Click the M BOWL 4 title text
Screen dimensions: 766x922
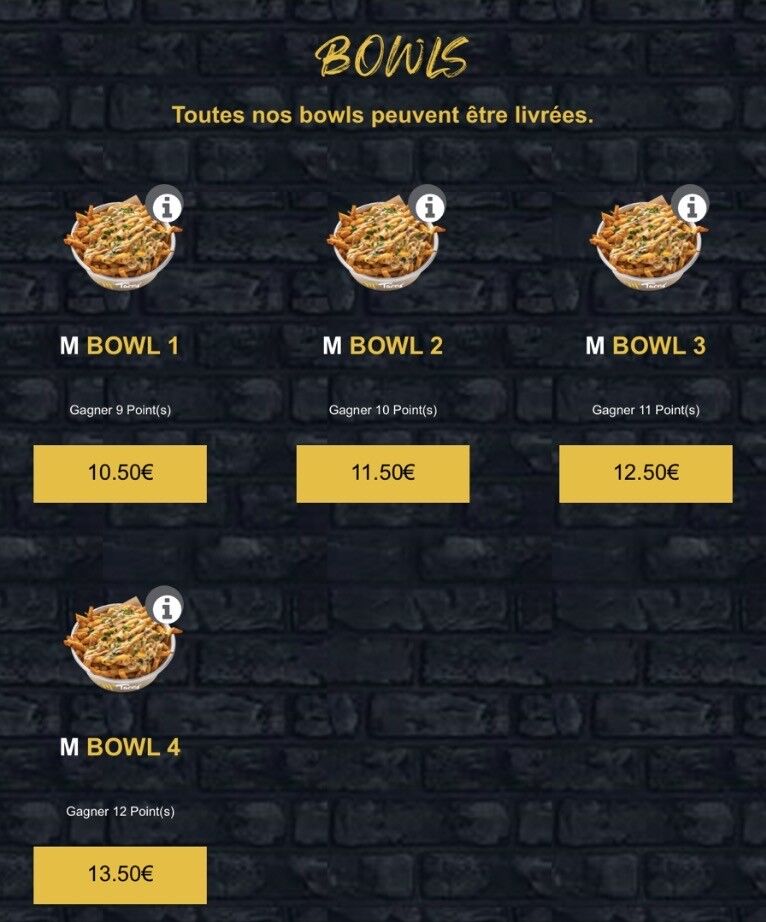tap(120, 745)
